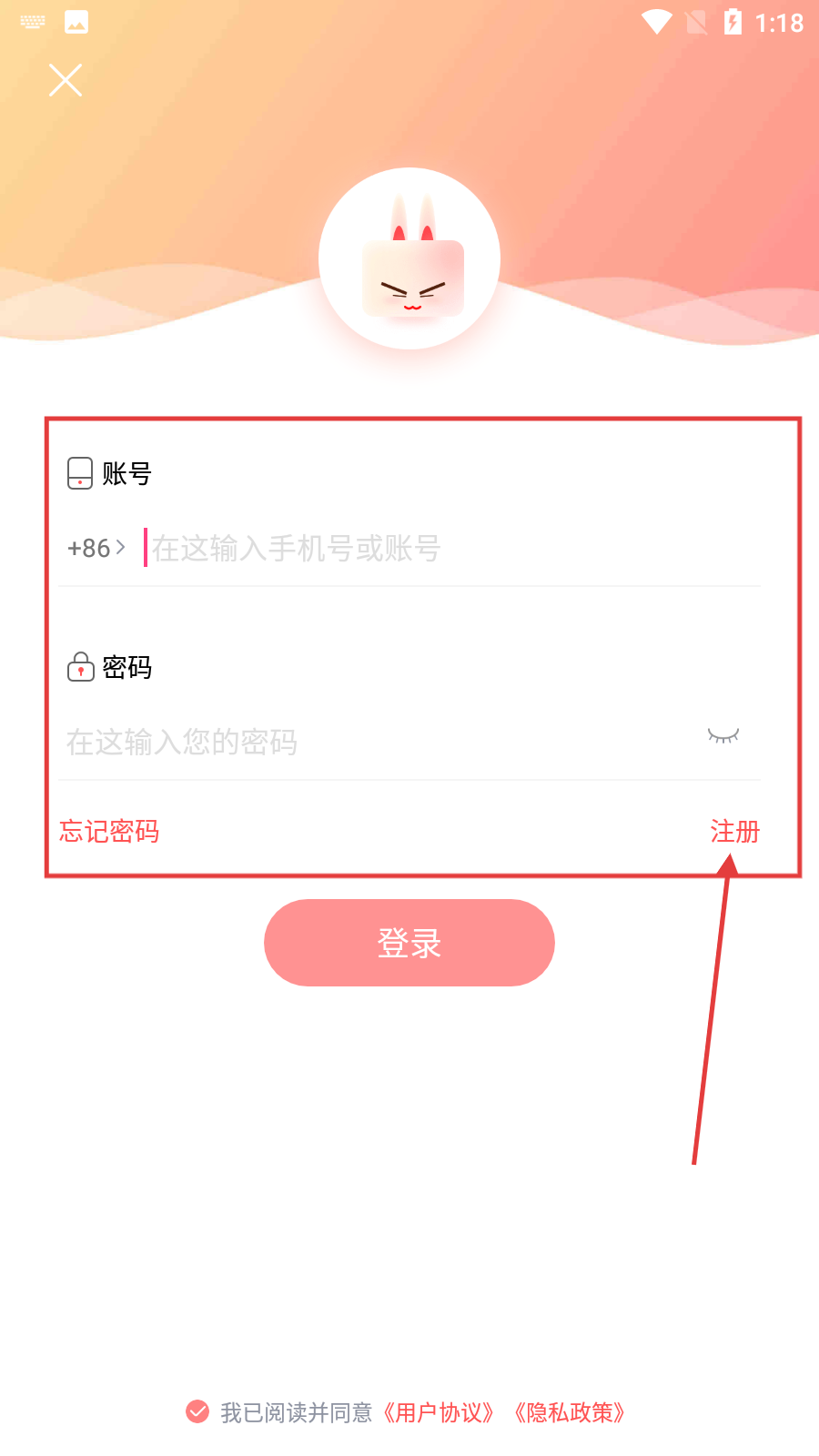
Task: Toggle password visibility eye icon
Action: click(x=723, y=736)
